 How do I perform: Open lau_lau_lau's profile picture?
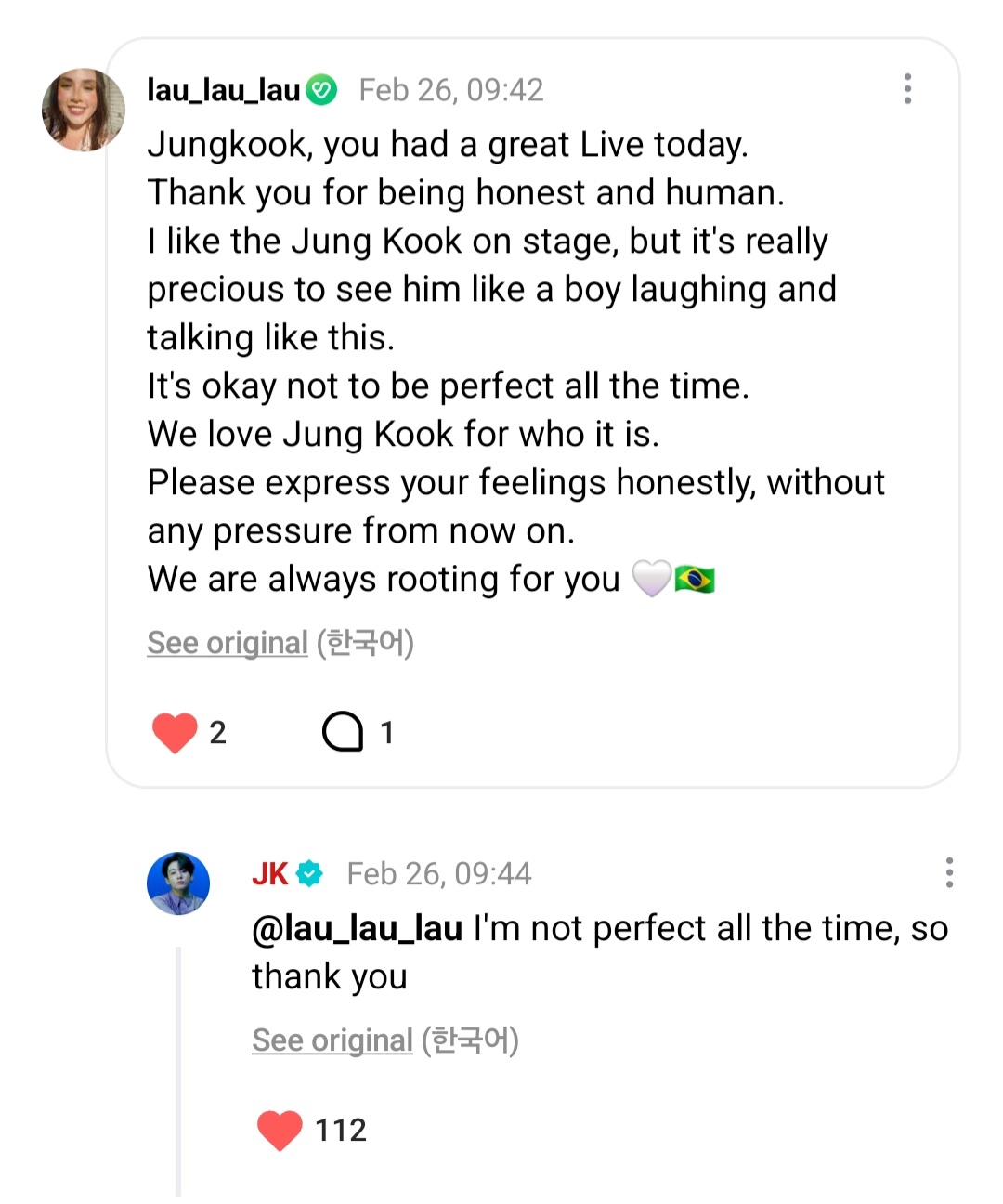tap(83, 110)
